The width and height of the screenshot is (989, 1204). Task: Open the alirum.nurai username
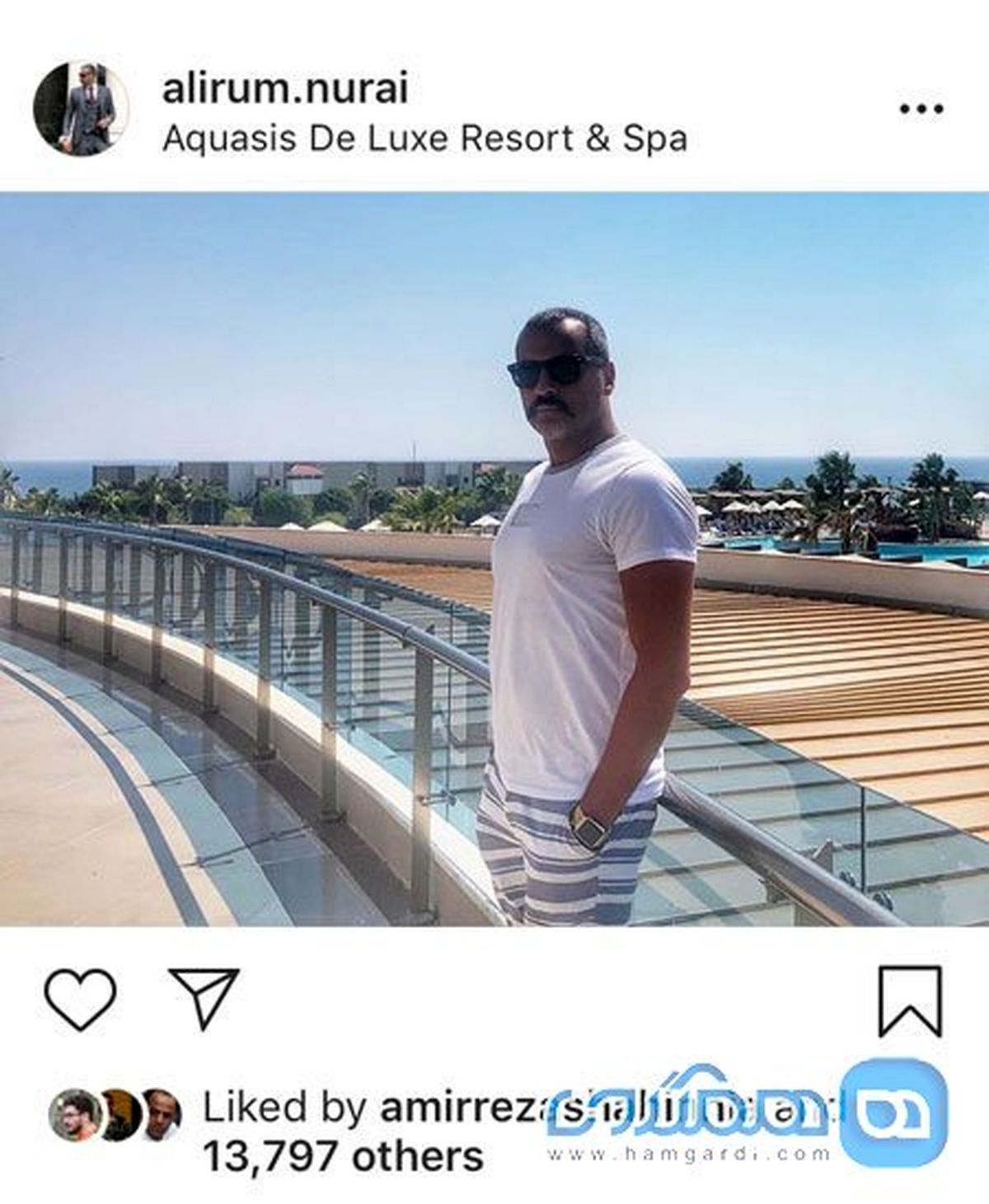(285, 90)
